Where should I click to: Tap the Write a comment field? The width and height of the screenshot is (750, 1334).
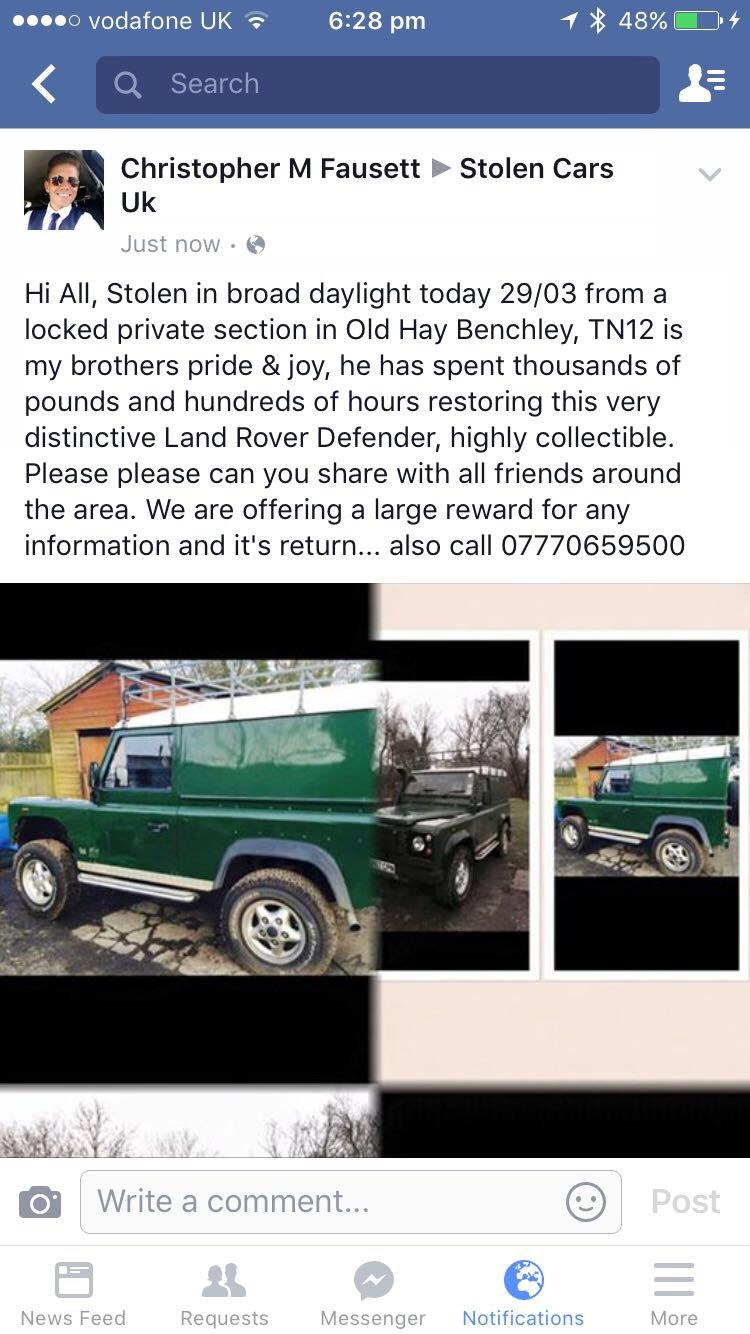click(x=351, y=1201)
